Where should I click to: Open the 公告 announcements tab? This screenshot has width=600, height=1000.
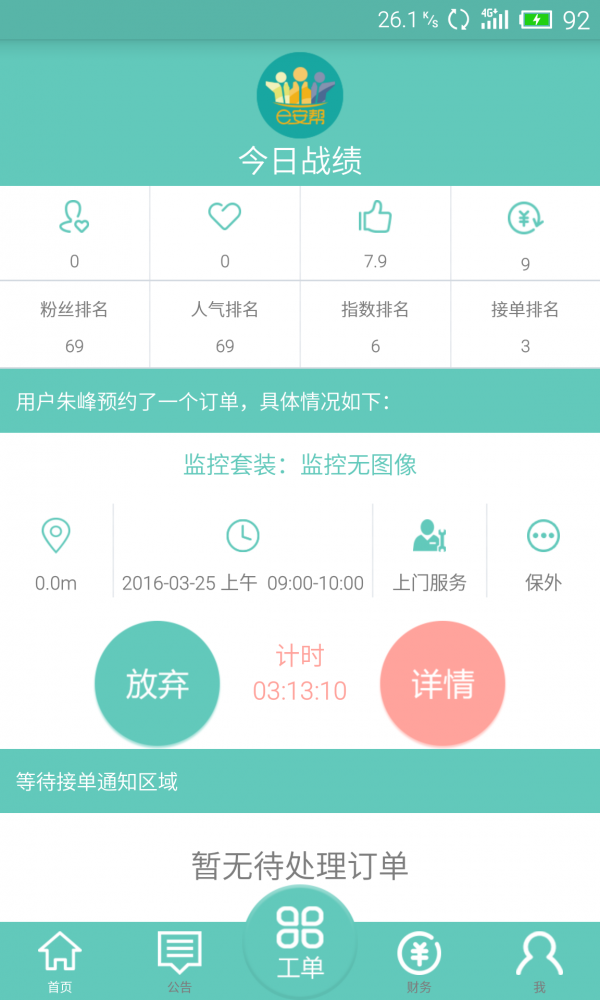(x=179, y=961)
